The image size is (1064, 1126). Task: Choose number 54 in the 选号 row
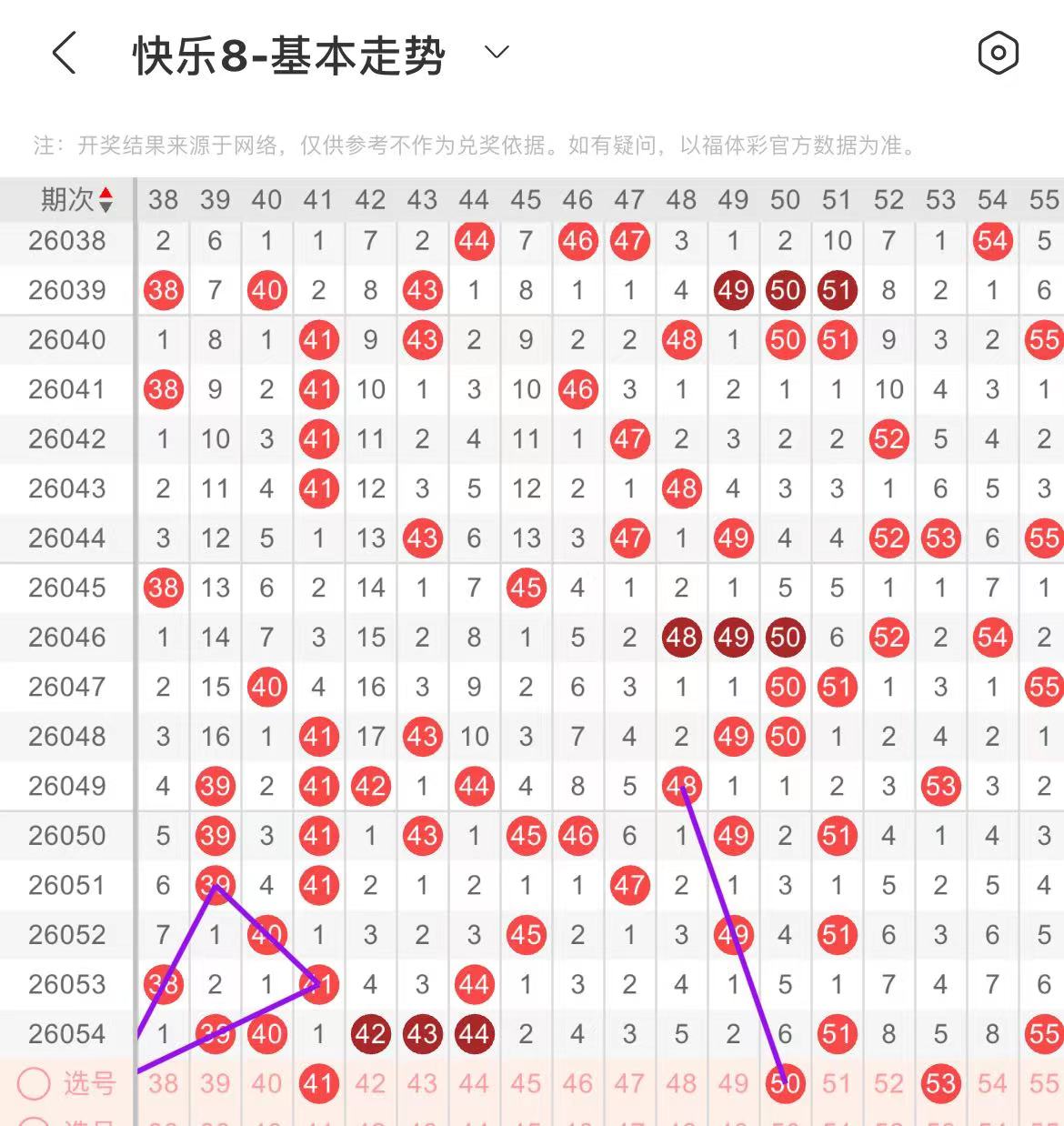(992, 1083)
